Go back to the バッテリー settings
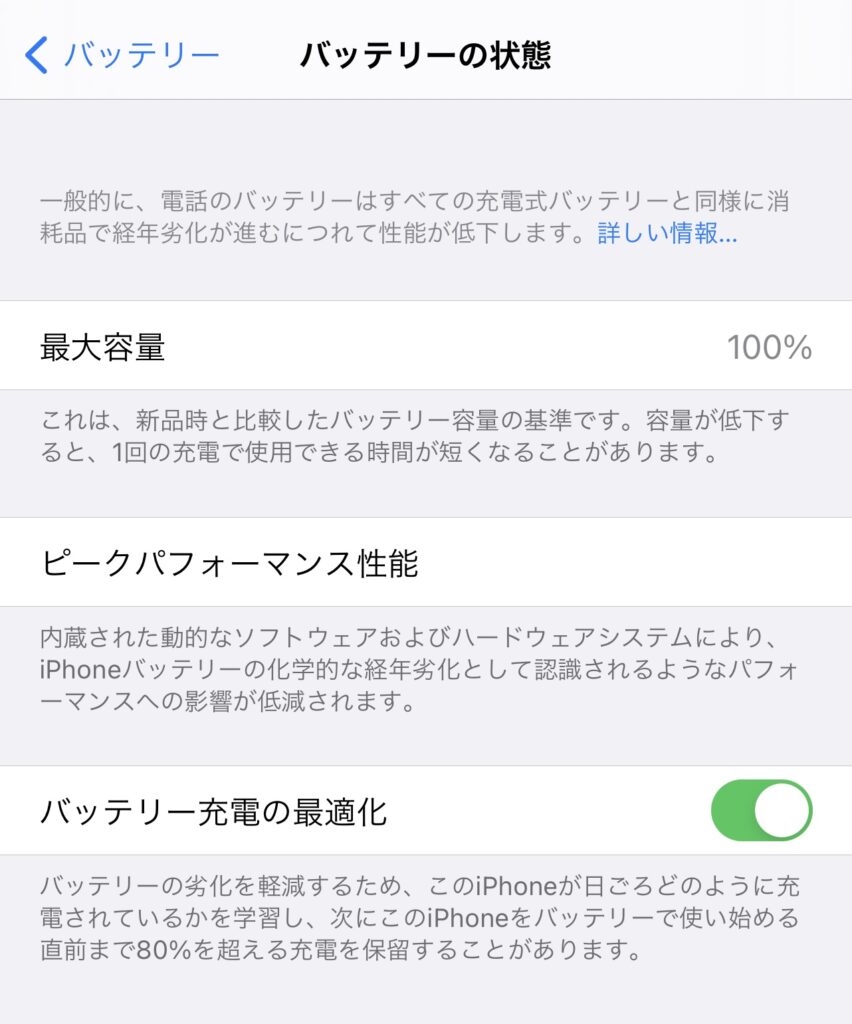The width and height of the screenshot is (852, 1024). coord(122,55)
